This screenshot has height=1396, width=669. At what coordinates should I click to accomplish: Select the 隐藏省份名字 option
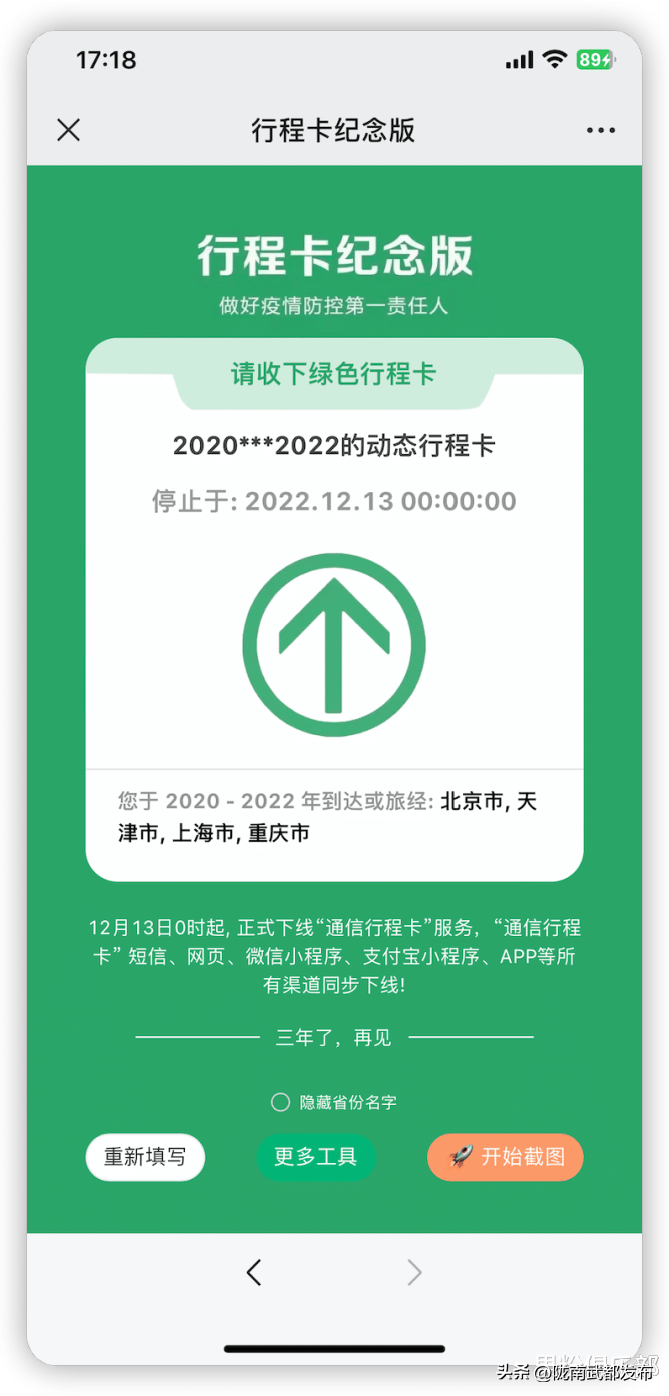coord(281,1102)
